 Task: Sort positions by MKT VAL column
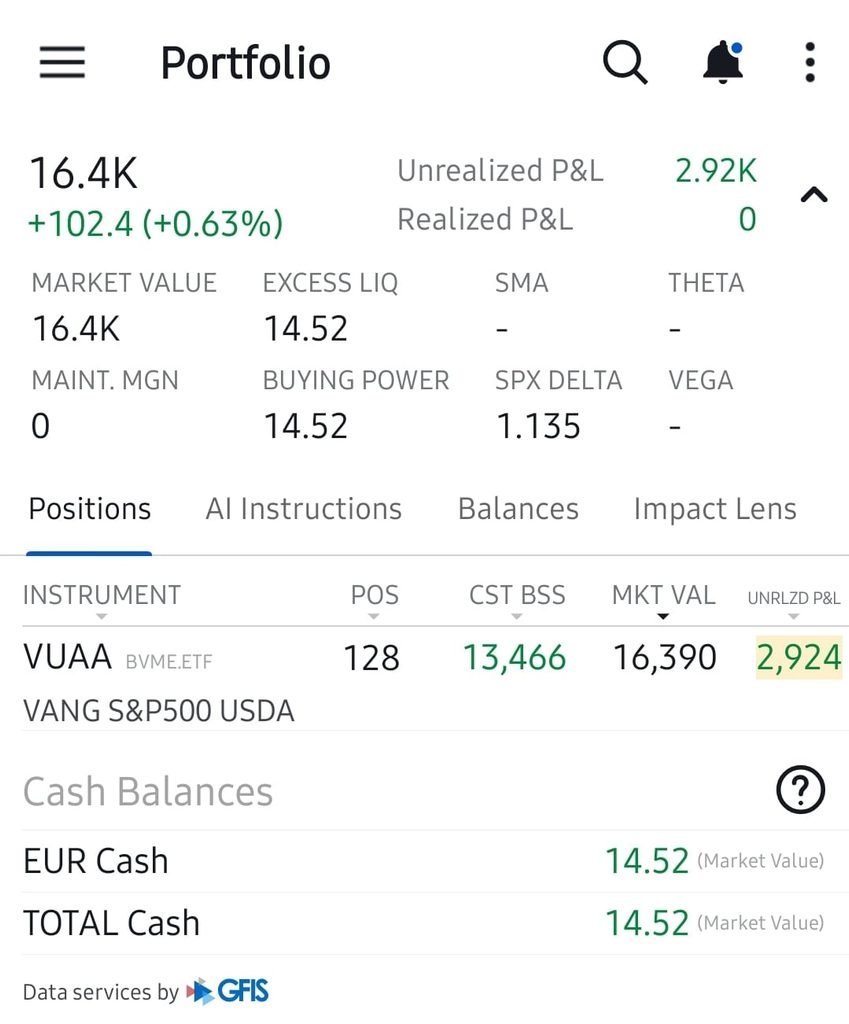[x=663, y=598]
